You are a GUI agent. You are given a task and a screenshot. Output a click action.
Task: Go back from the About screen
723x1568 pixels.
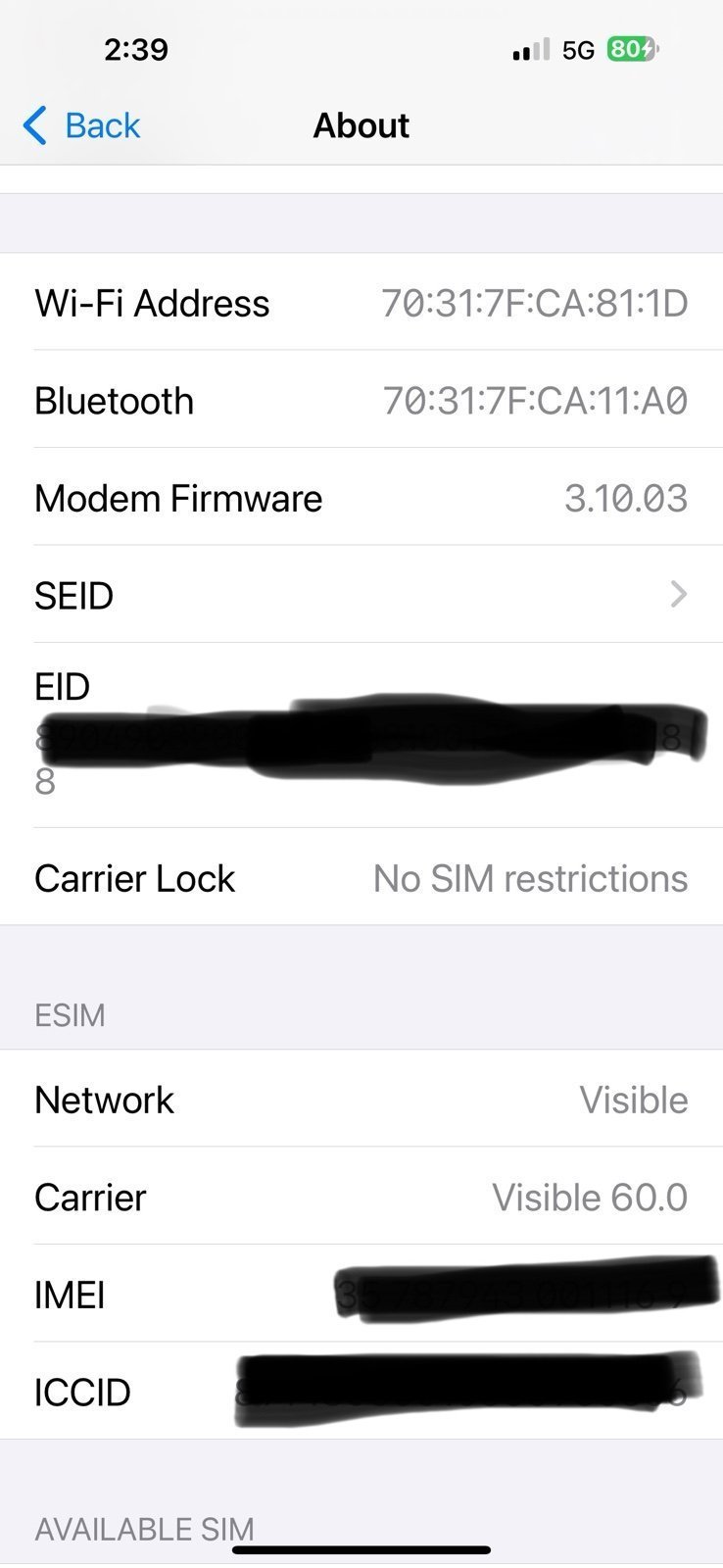pos(82,125)
